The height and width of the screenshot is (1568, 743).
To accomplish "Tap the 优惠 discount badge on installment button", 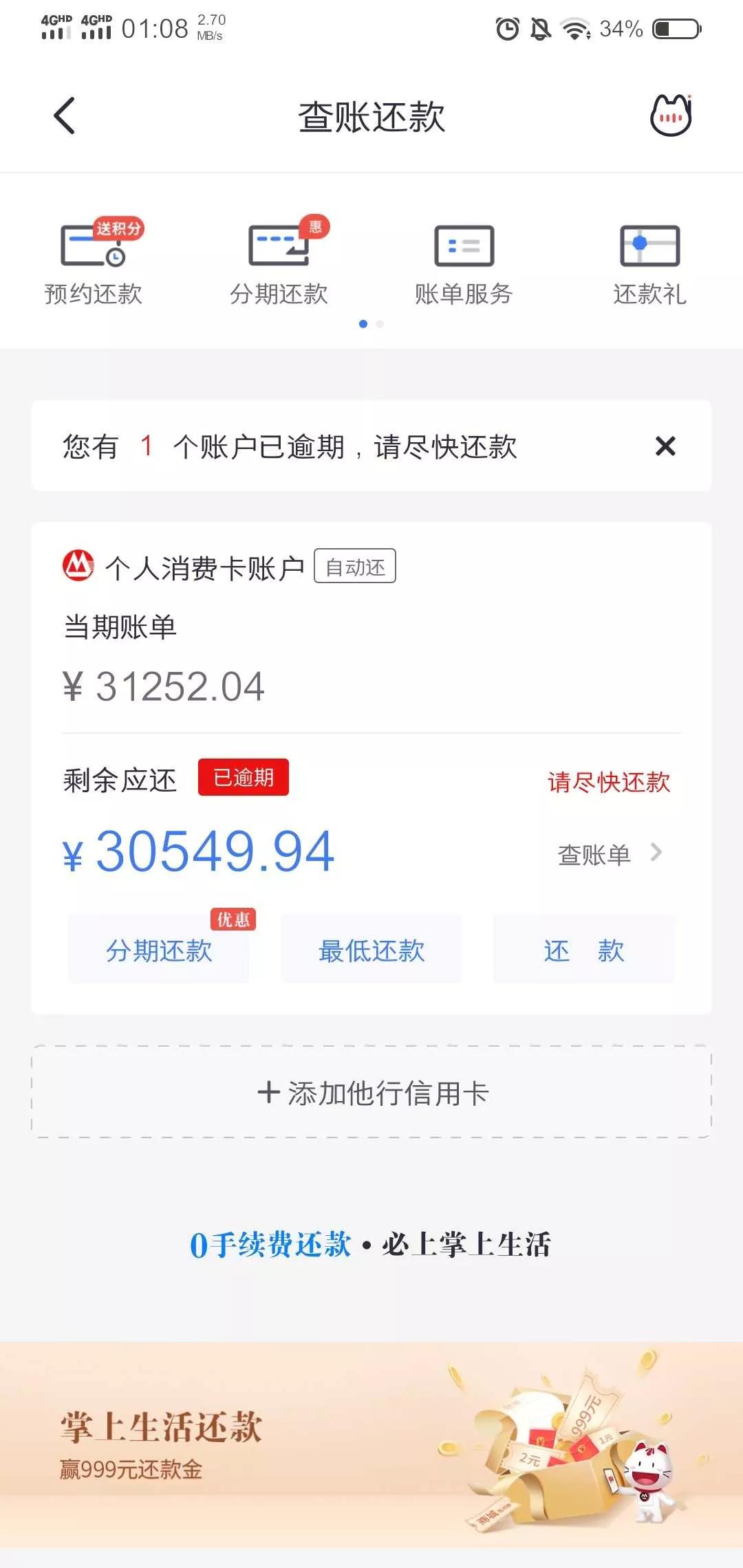I will coord(233,918).
